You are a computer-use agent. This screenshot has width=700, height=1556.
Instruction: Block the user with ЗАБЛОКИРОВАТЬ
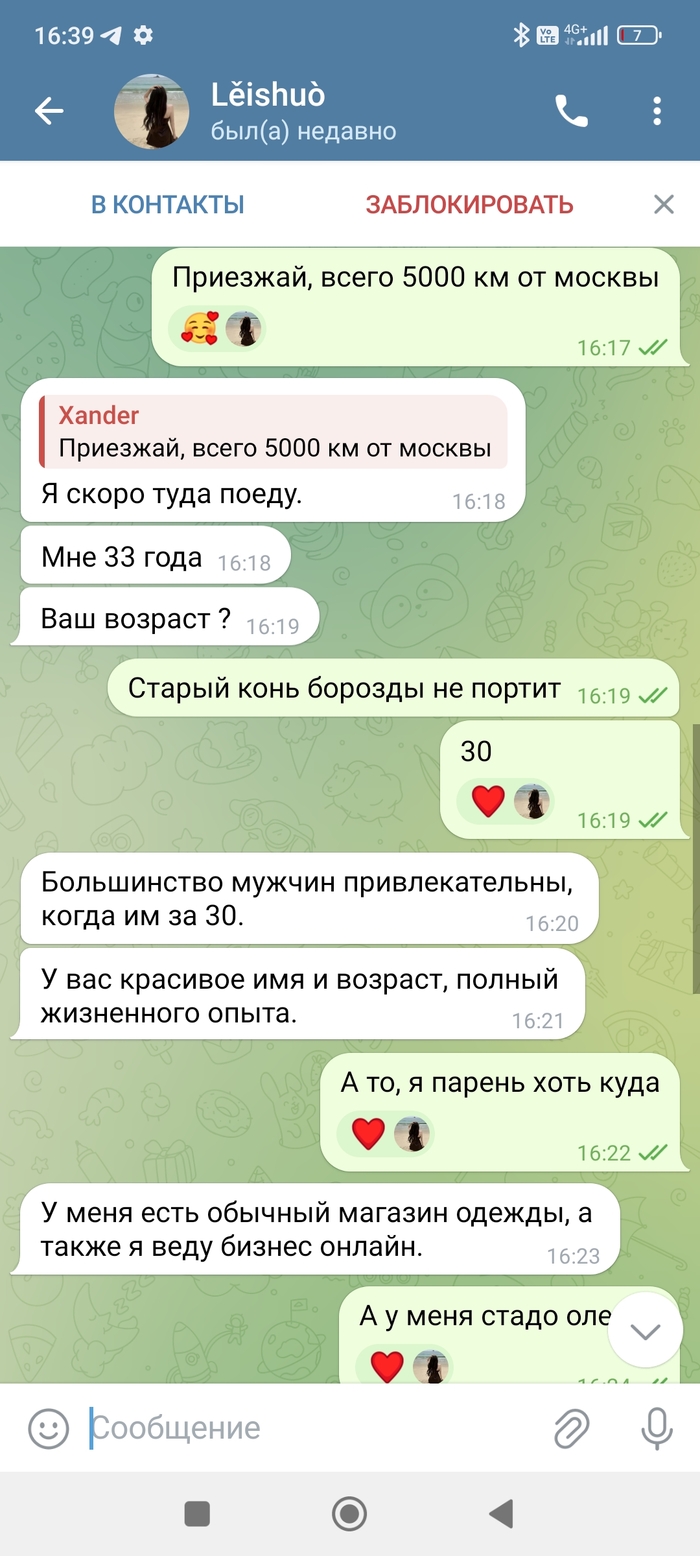pyautogui.click(x=469, y=205)
